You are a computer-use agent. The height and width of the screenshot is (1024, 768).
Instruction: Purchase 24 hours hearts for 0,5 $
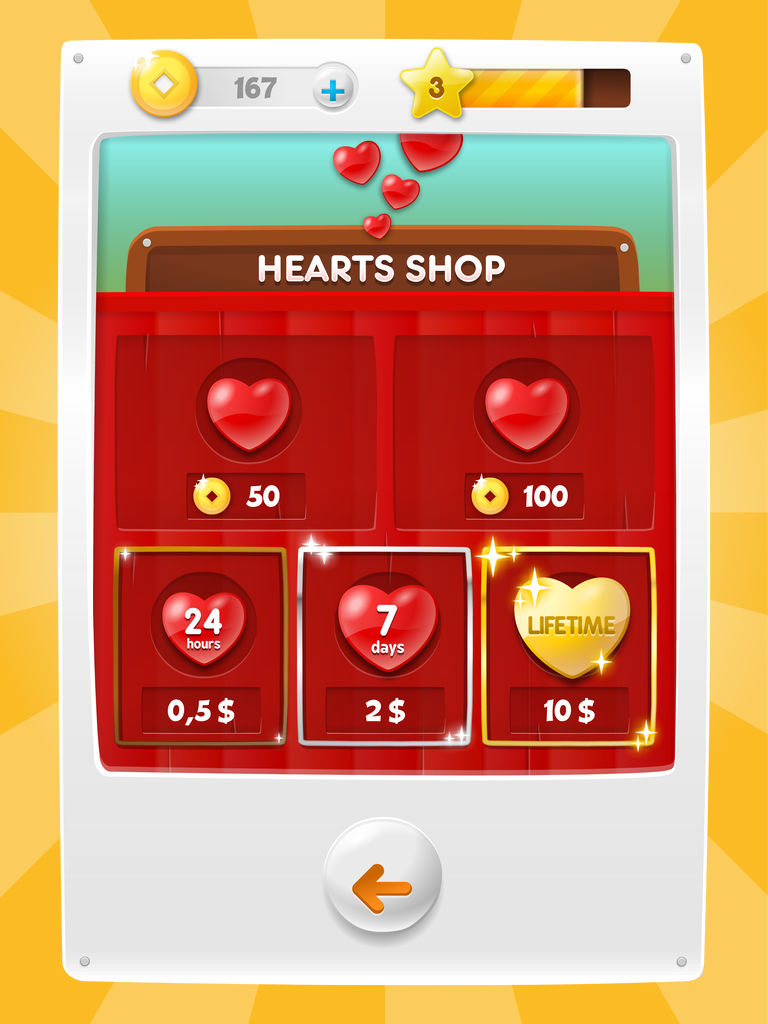pos(201,647)
